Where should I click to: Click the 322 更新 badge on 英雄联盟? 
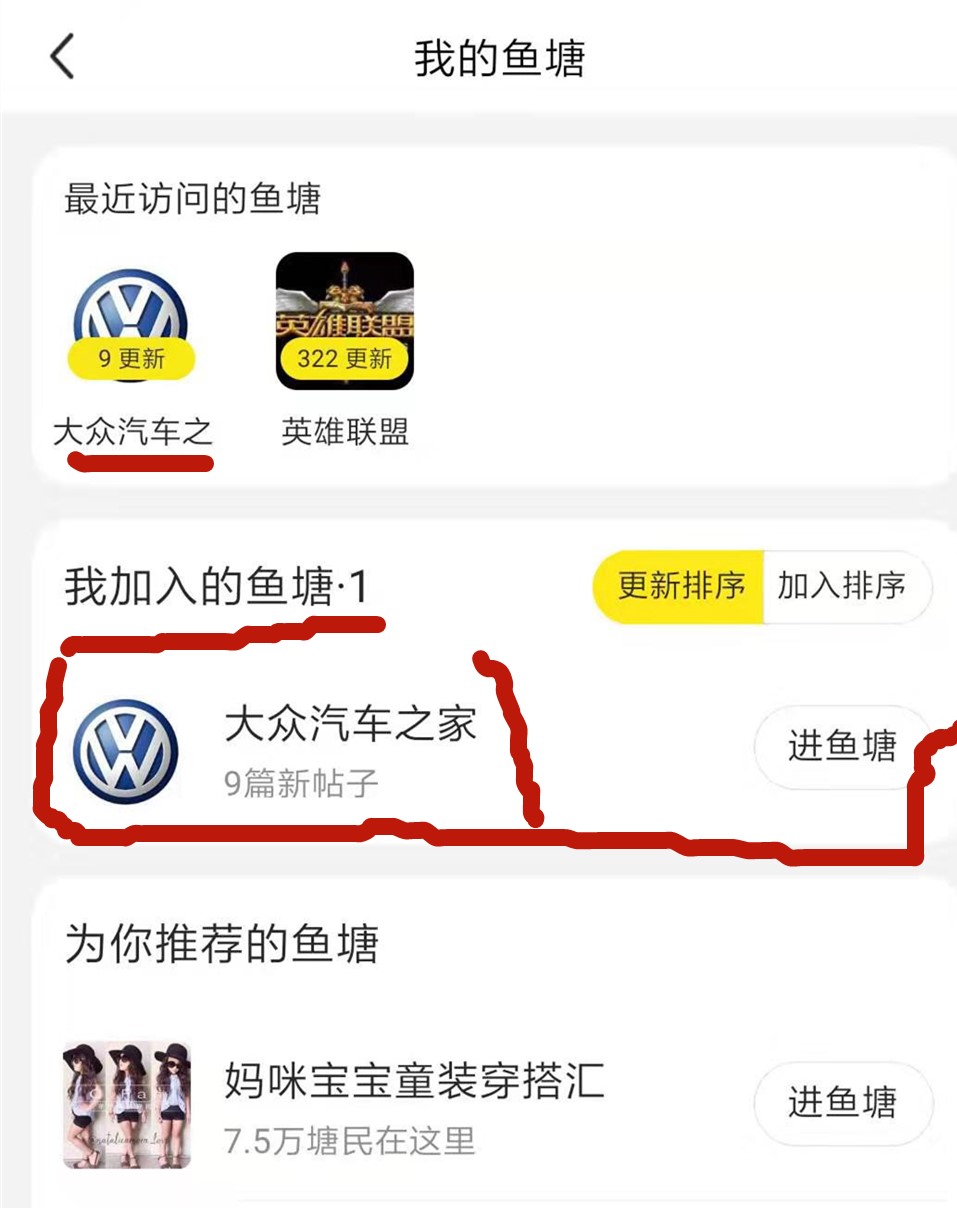pyautogui.click(x=344, y=362)
